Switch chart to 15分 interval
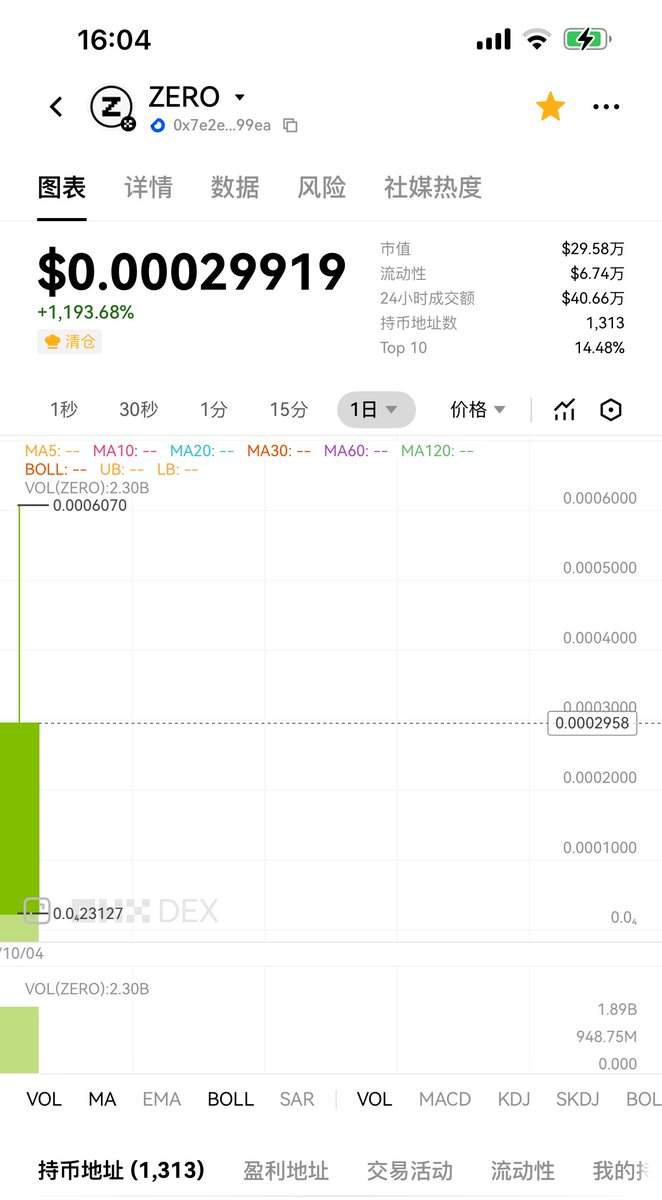This screenshot has width=662, height=1200. pos(288,409)
